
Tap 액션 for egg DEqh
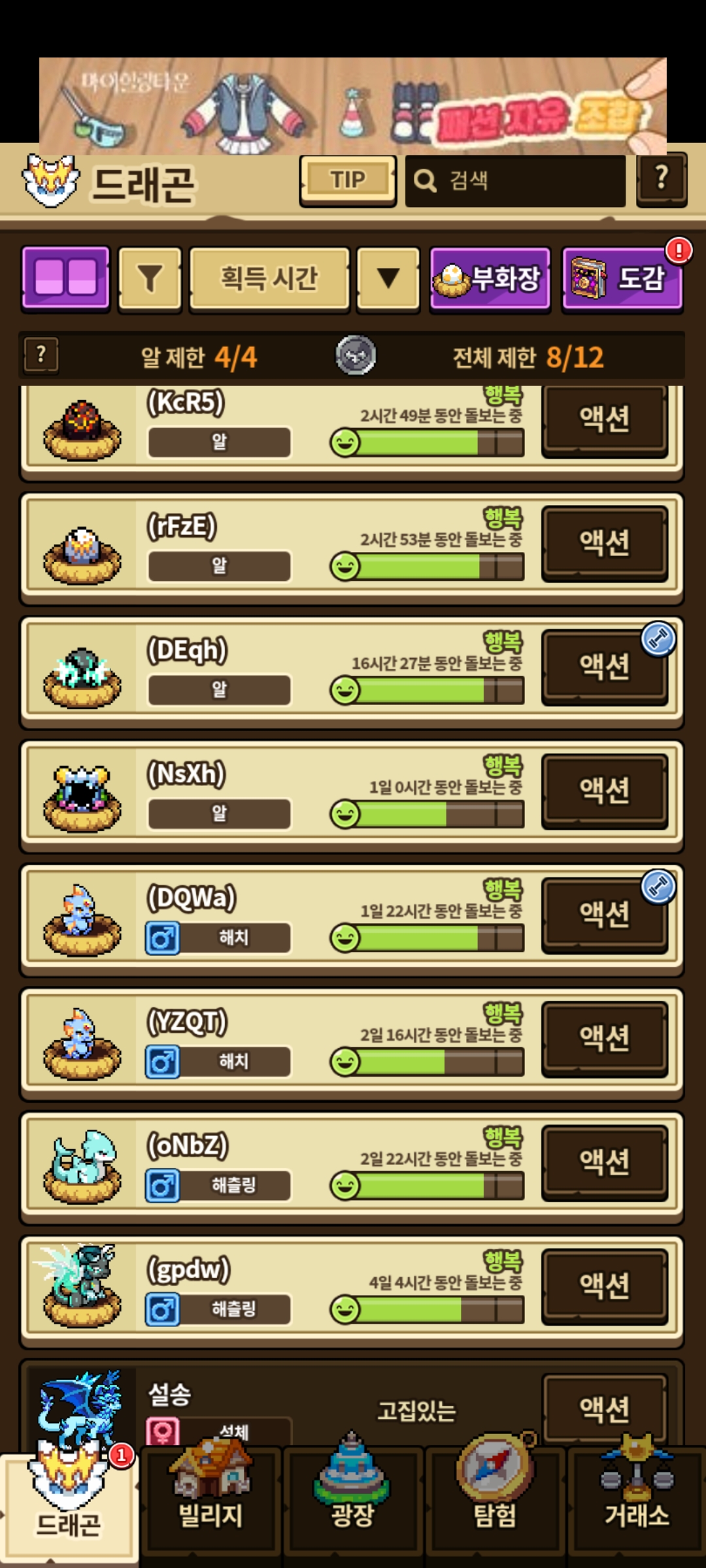point(605,666)
